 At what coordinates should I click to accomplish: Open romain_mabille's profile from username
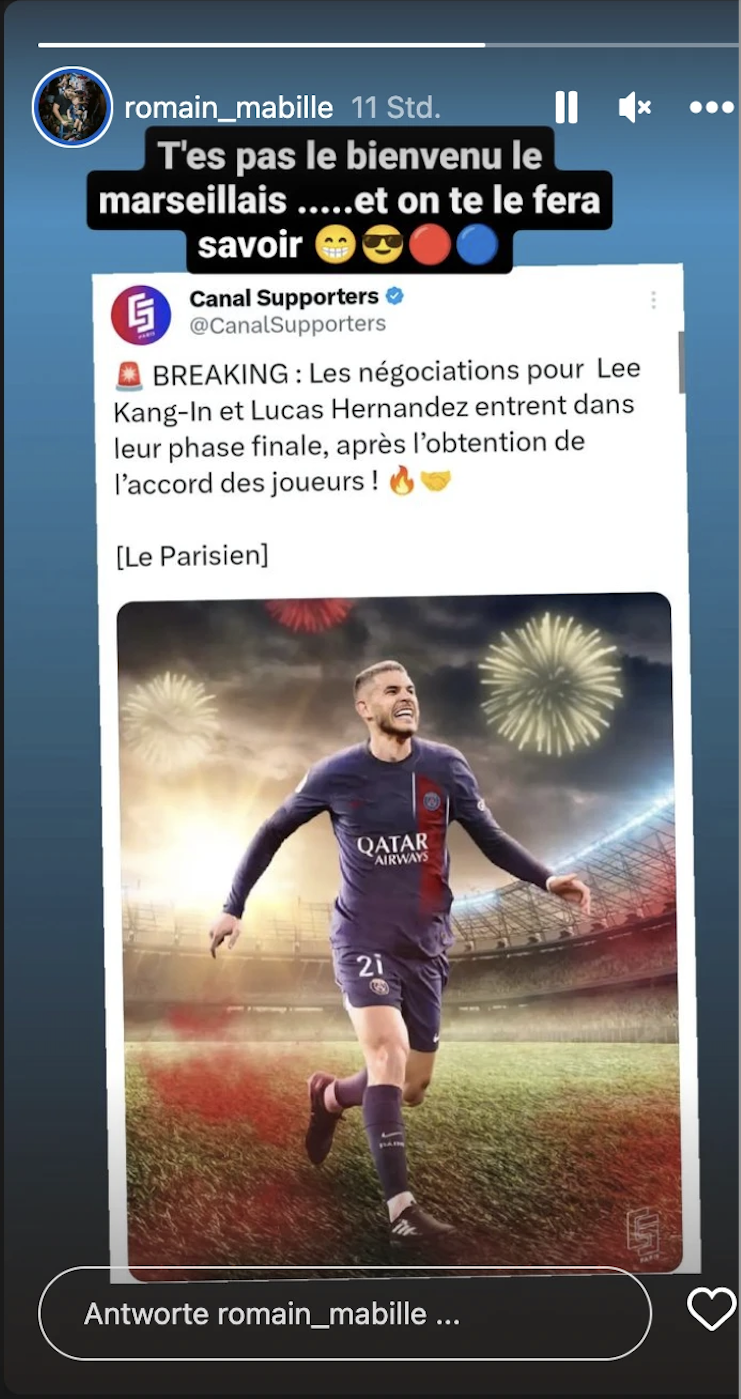[229, 108]
